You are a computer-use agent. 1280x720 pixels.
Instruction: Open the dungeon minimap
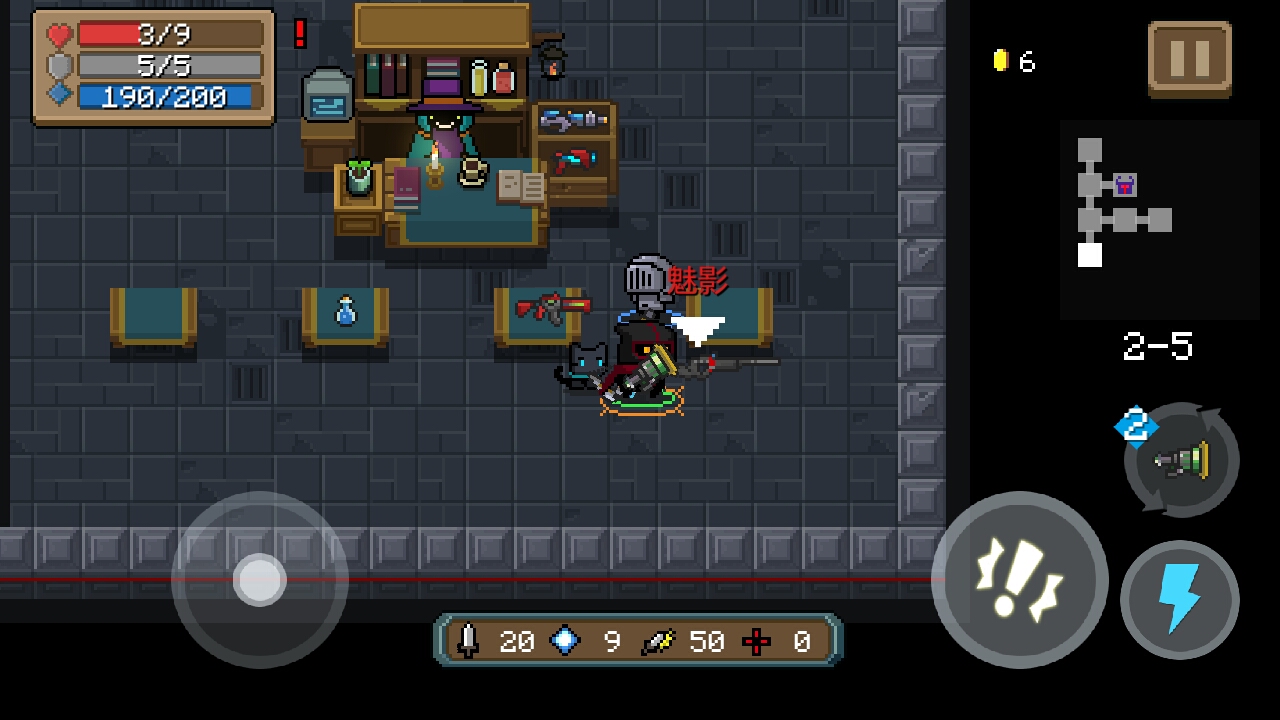click(1158, 218)
